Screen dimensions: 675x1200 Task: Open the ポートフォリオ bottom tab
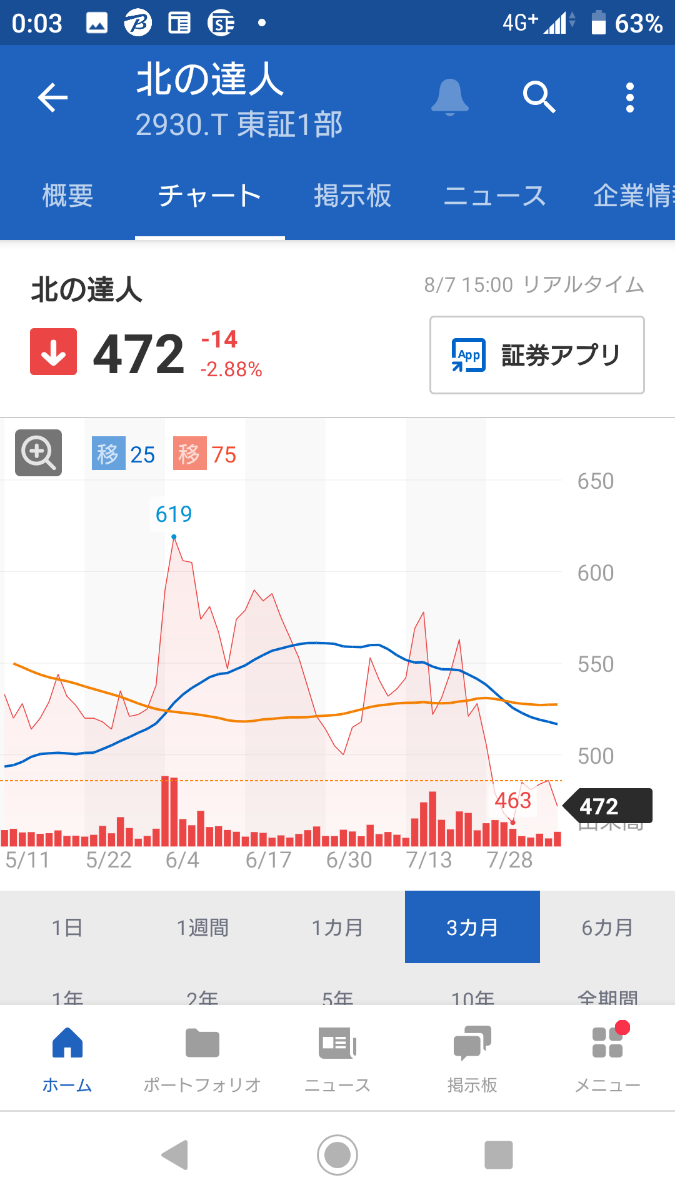(x=202, y=1060)
